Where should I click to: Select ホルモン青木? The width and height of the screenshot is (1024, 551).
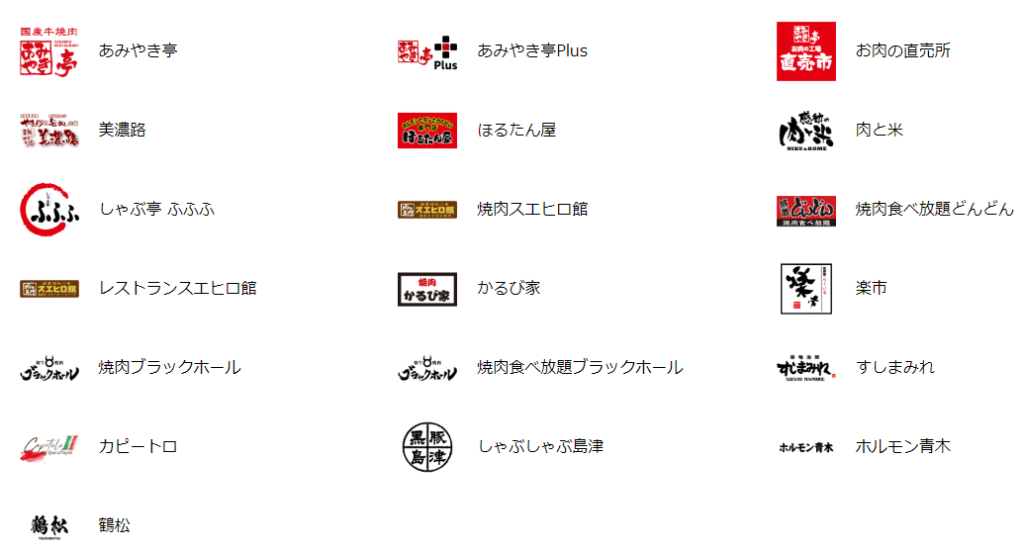[x=903, y=446]
